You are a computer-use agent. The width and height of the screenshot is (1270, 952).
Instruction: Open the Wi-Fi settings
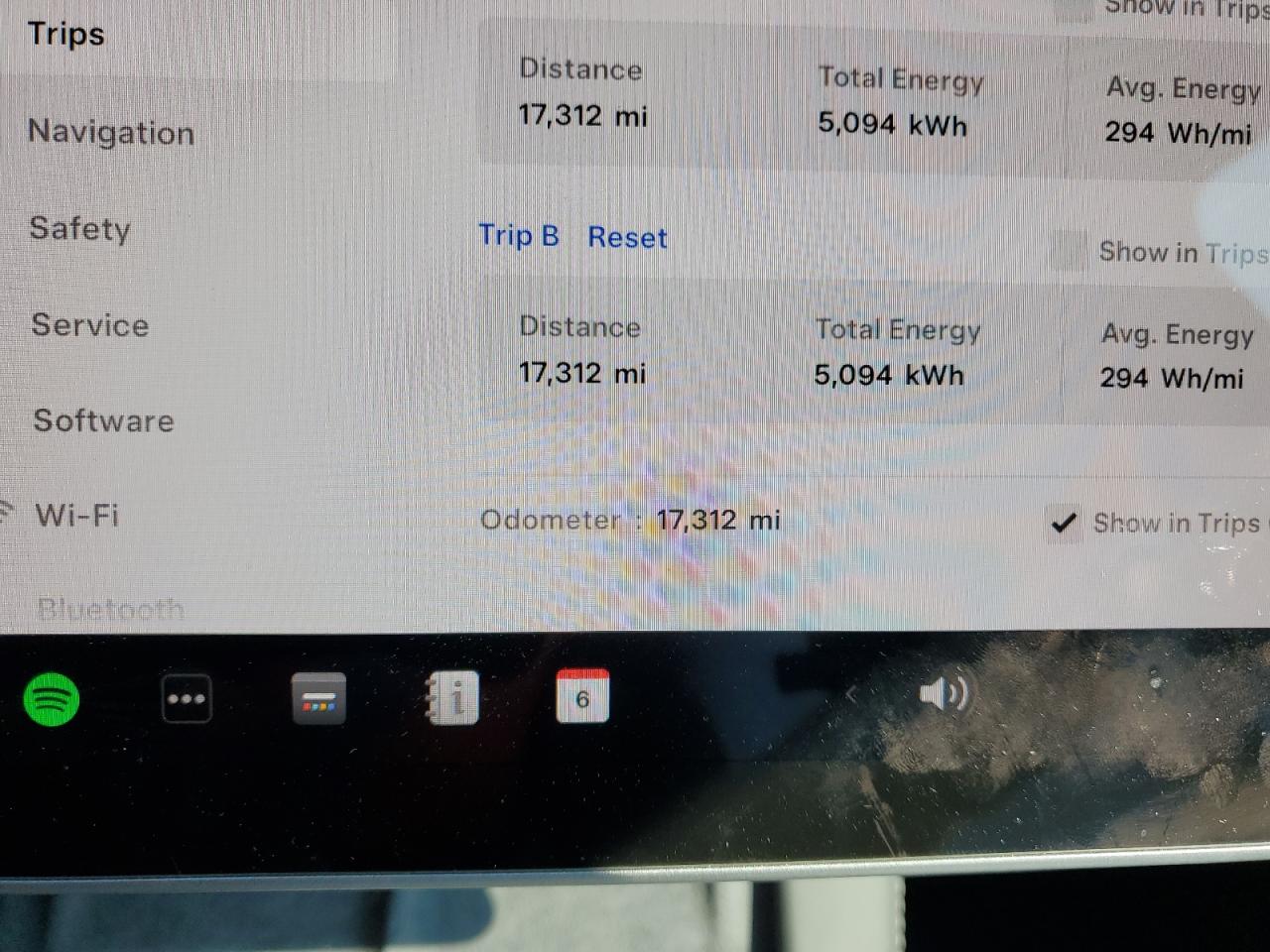pos(76,515)
